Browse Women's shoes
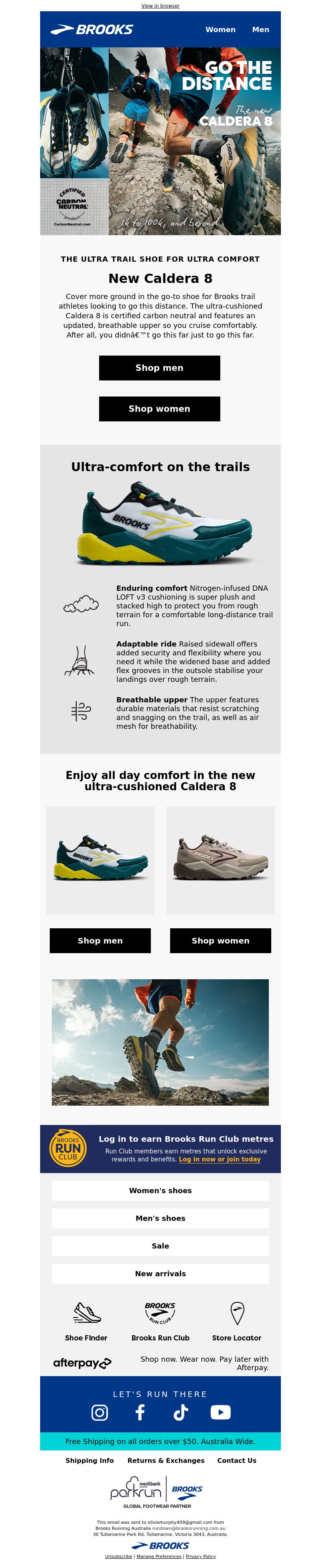Viewport: 321px width, 1568px height. click(x=160, y=1190)
